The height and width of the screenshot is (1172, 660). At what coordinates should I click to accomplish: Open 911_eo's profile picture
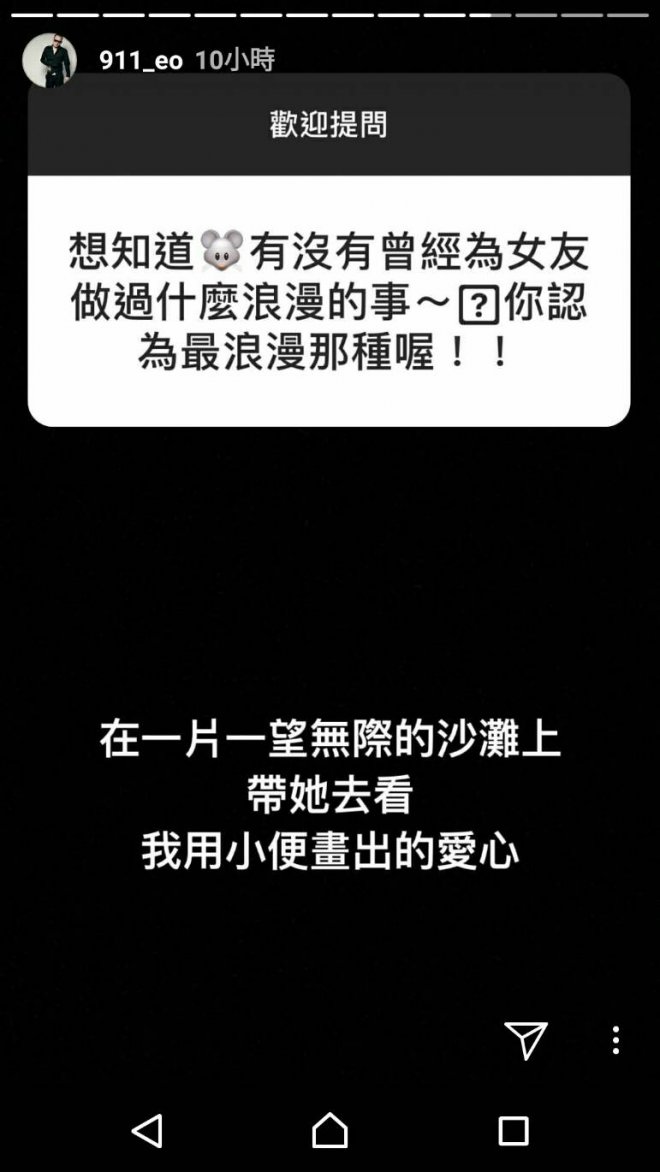pos(49,60)
